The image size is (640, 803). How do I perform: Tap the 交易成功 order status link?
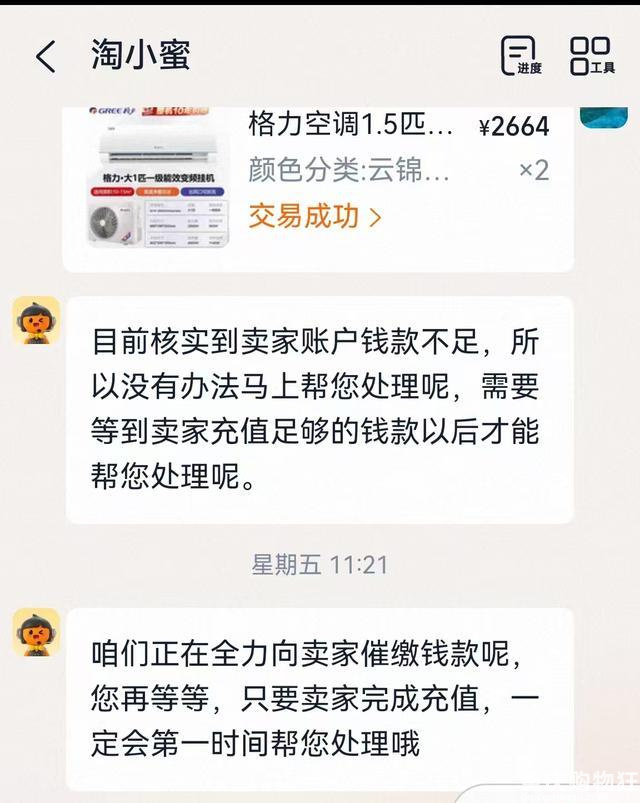point(315,216)
